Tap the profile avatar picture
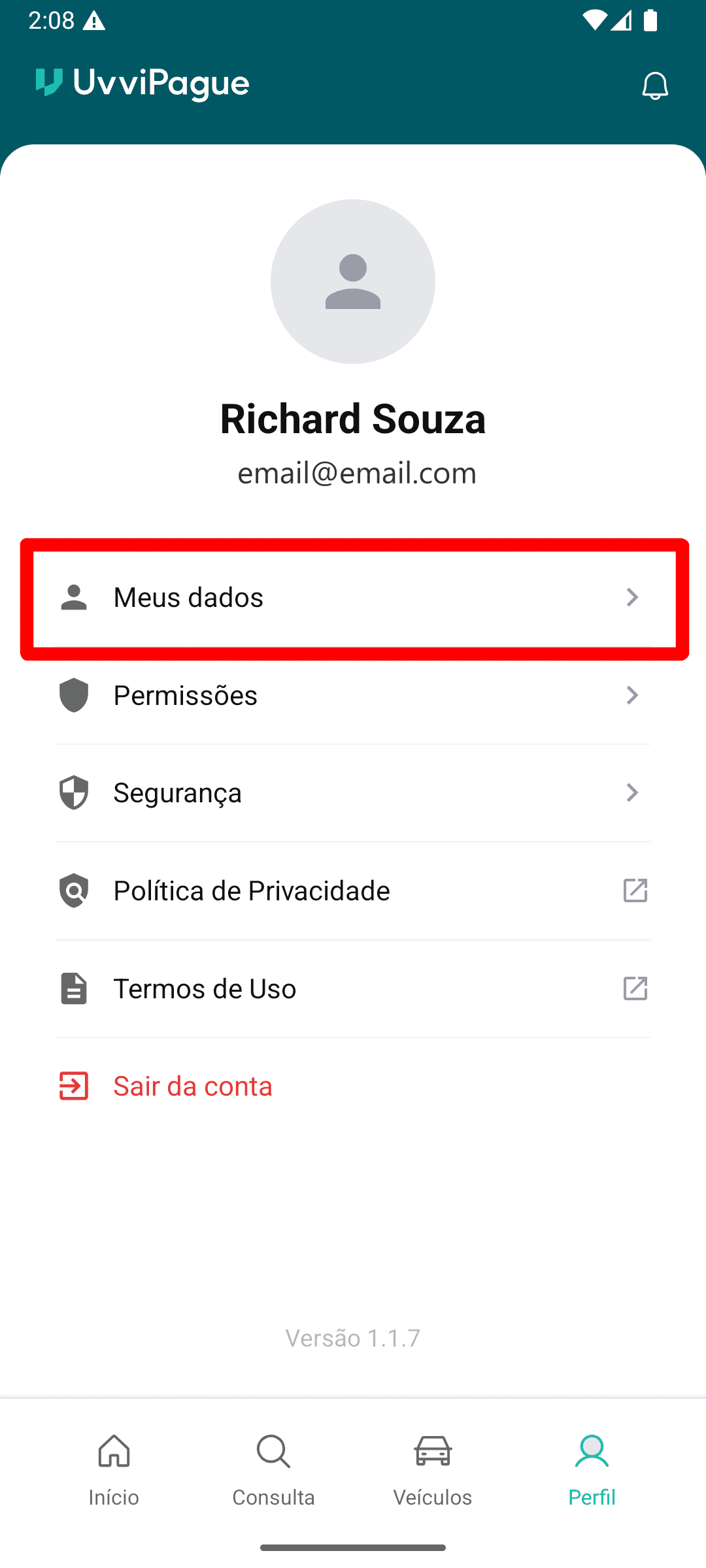This screenshot has height=1568, width=706. [x=353, y=282]
